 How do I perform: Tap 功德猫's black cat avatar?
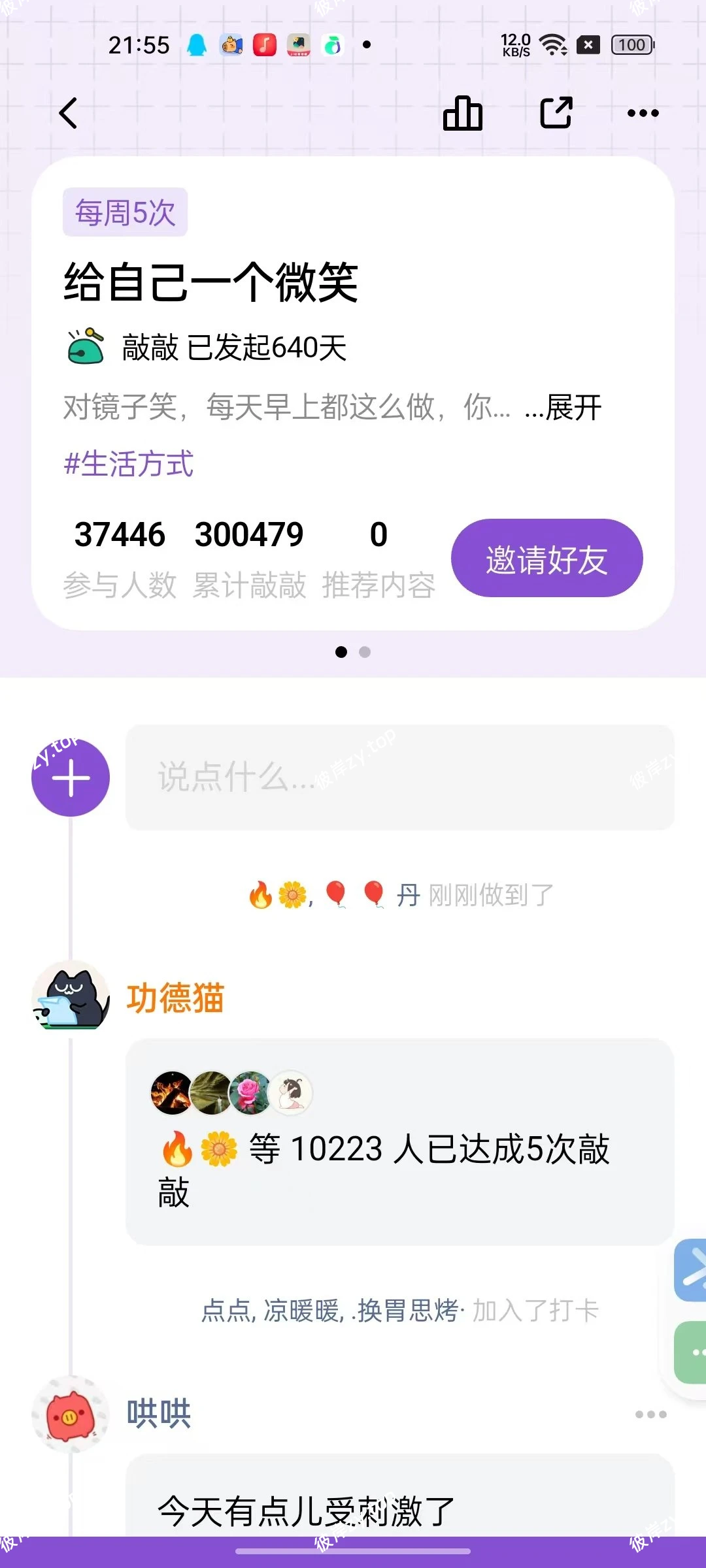[x=69, y=996]
